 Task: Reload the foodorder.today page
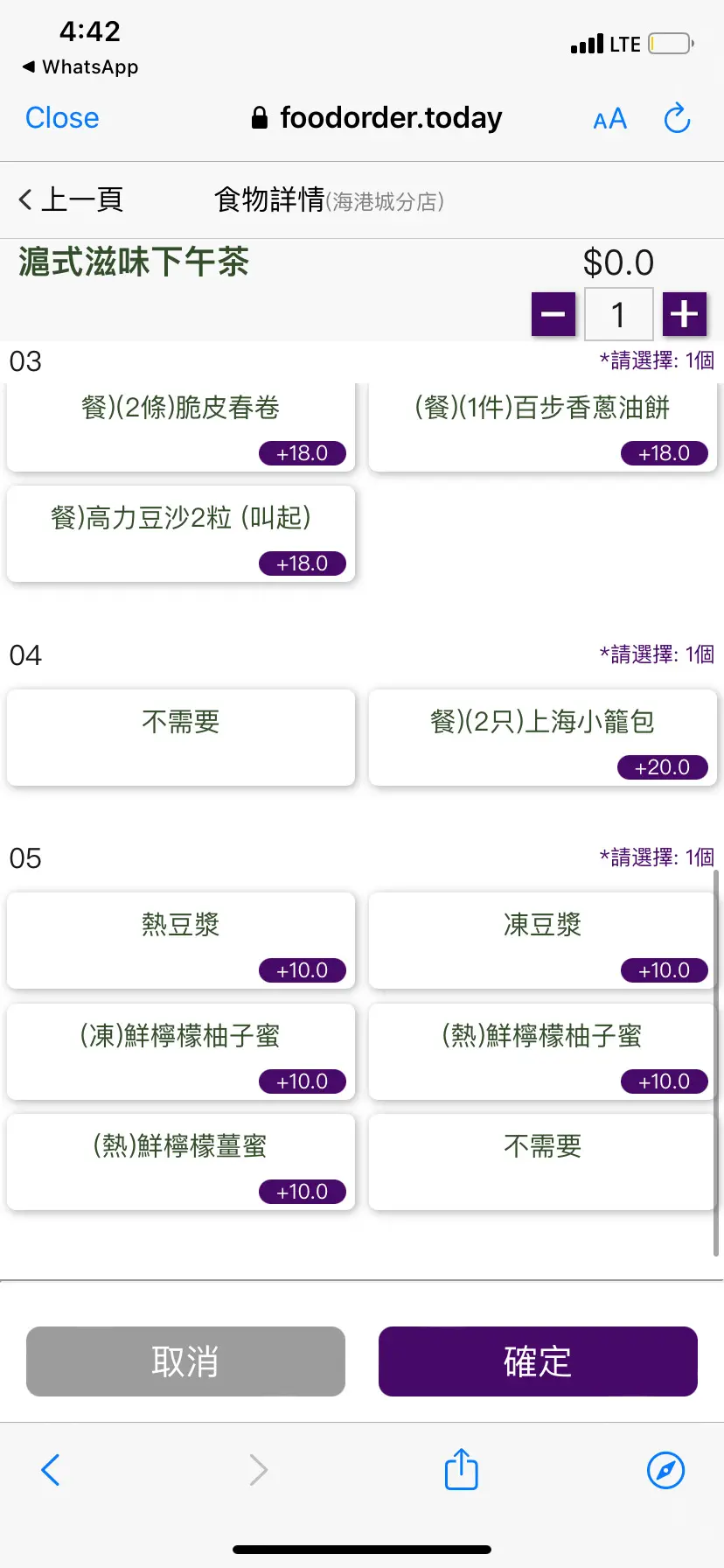click(x=677, y=118)
